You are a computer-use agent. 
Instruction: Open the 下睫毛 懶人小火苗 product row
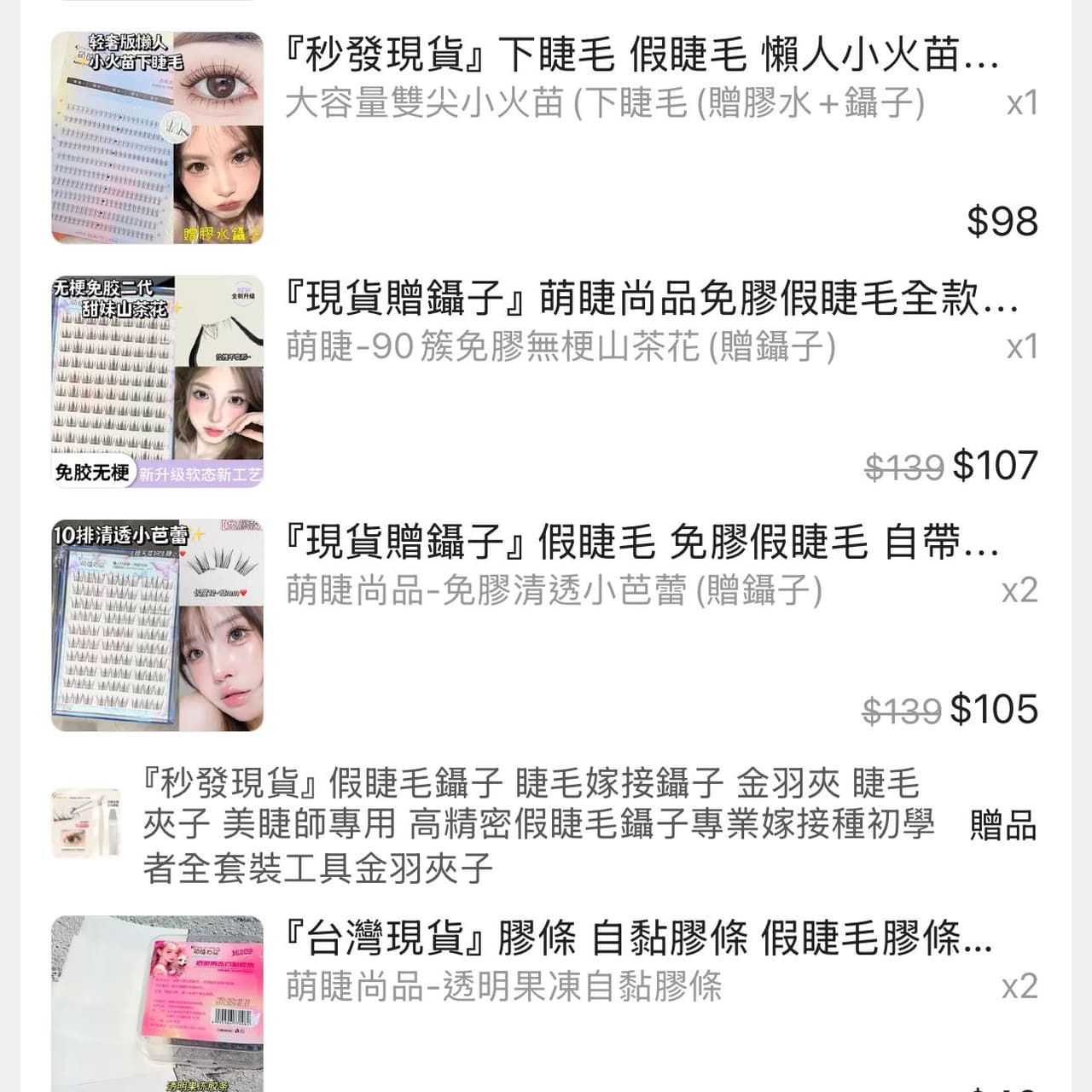click(x=640, y=56)
